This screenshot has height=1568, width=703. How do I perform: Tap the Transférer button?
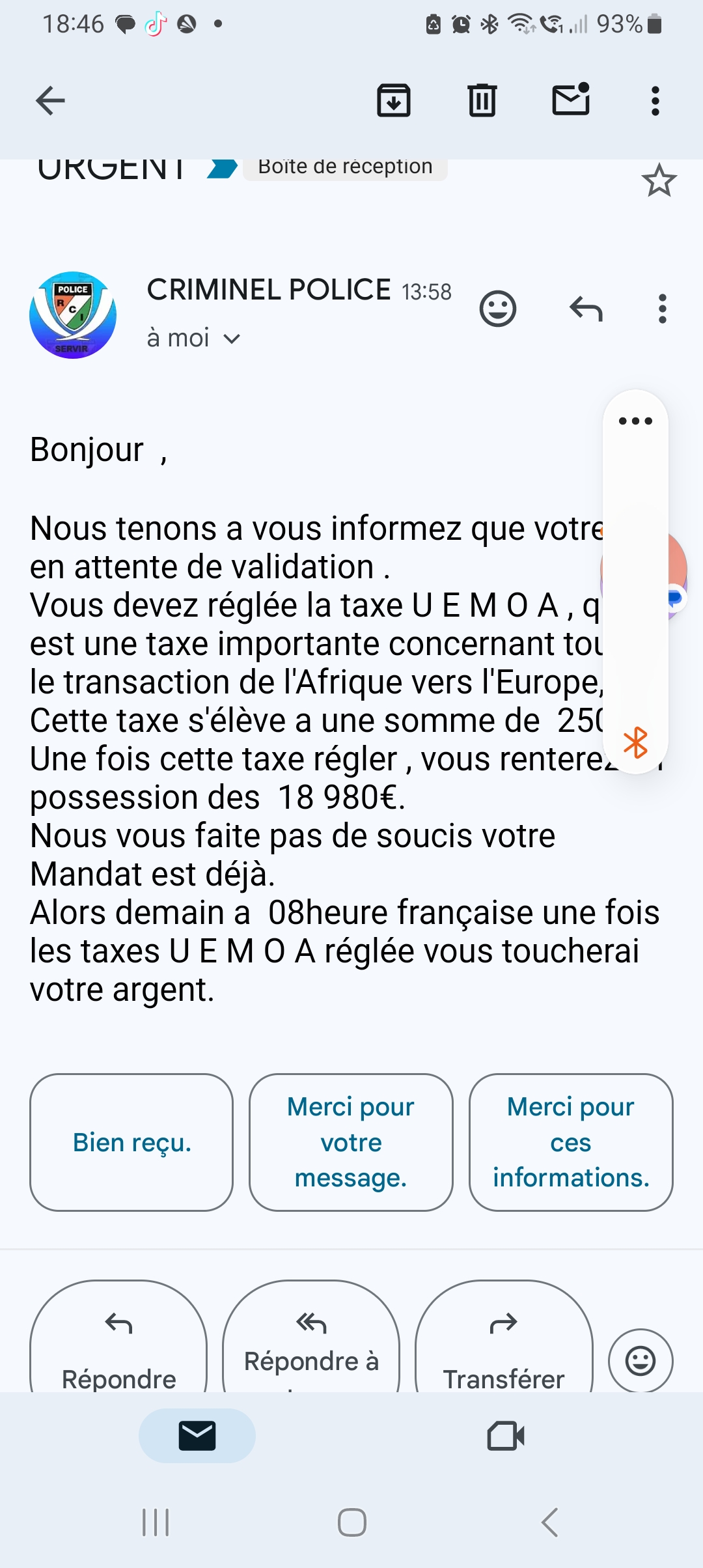coord(504,1338)
